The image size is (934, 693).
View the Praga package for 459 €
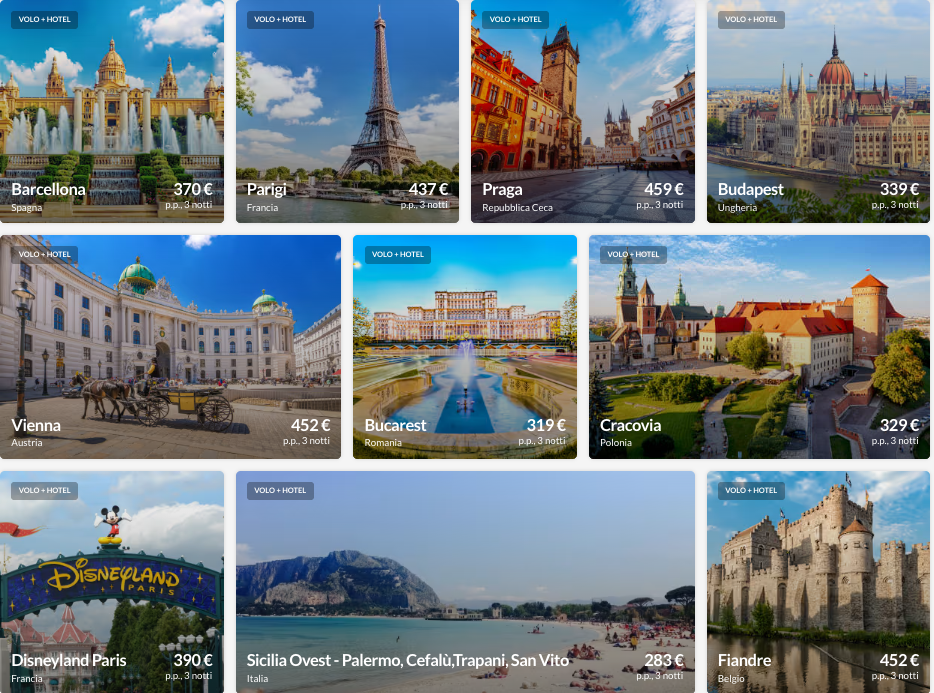point(582,111)
